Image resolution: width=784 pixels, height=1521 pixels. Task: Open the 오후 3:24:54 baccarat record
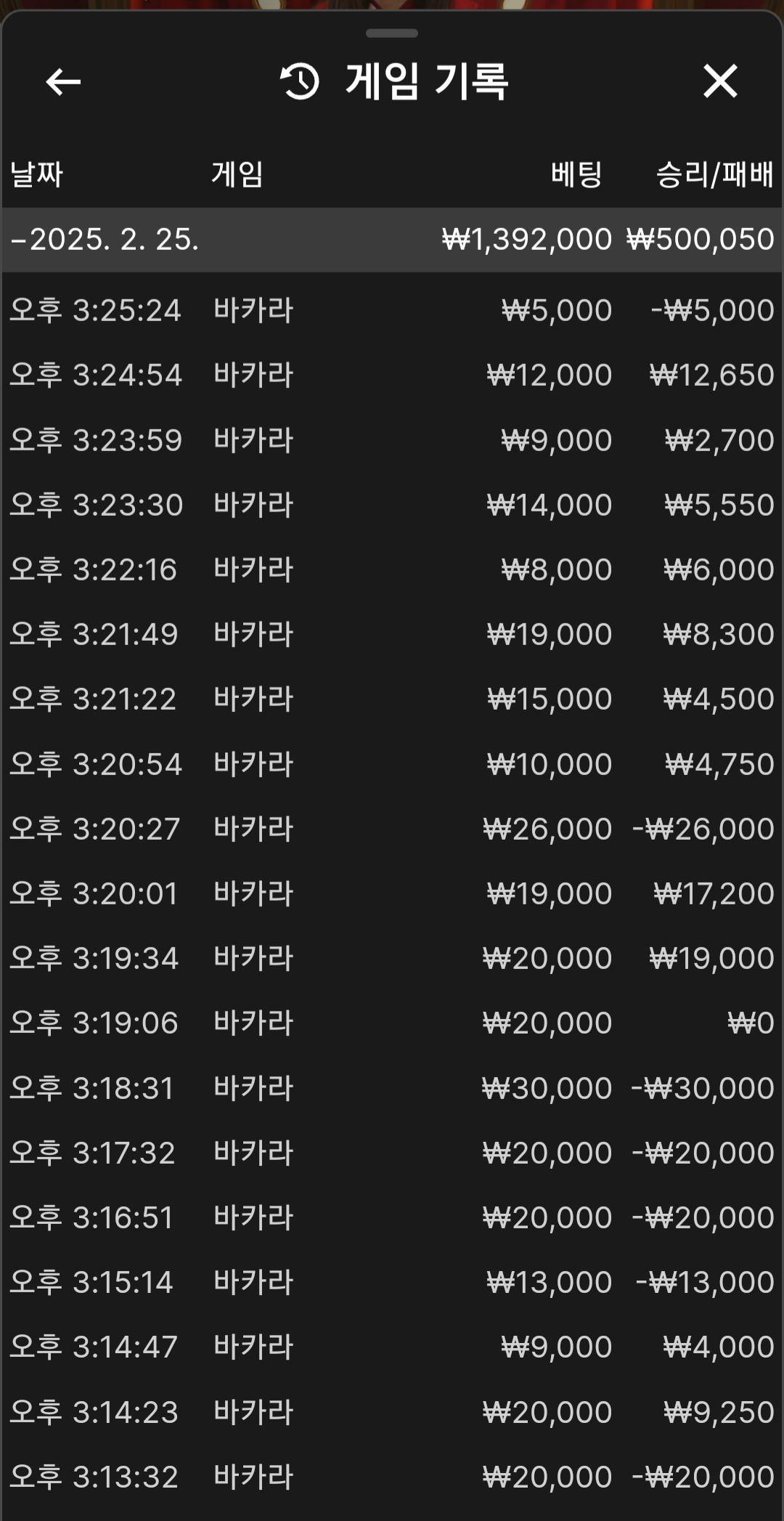click(392, 375)
